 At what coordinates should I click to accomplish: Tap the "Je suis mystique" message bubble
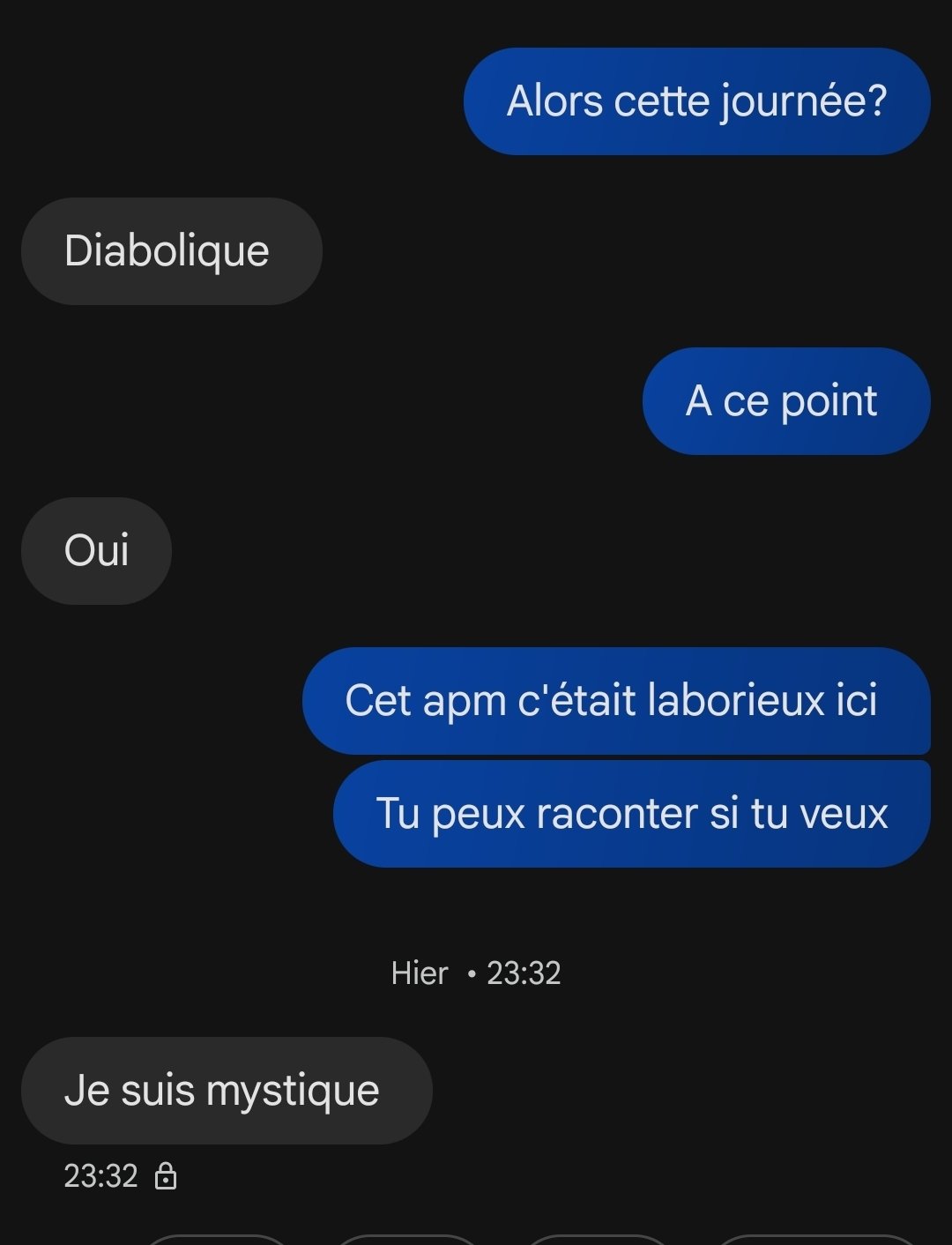point(226,1091)
